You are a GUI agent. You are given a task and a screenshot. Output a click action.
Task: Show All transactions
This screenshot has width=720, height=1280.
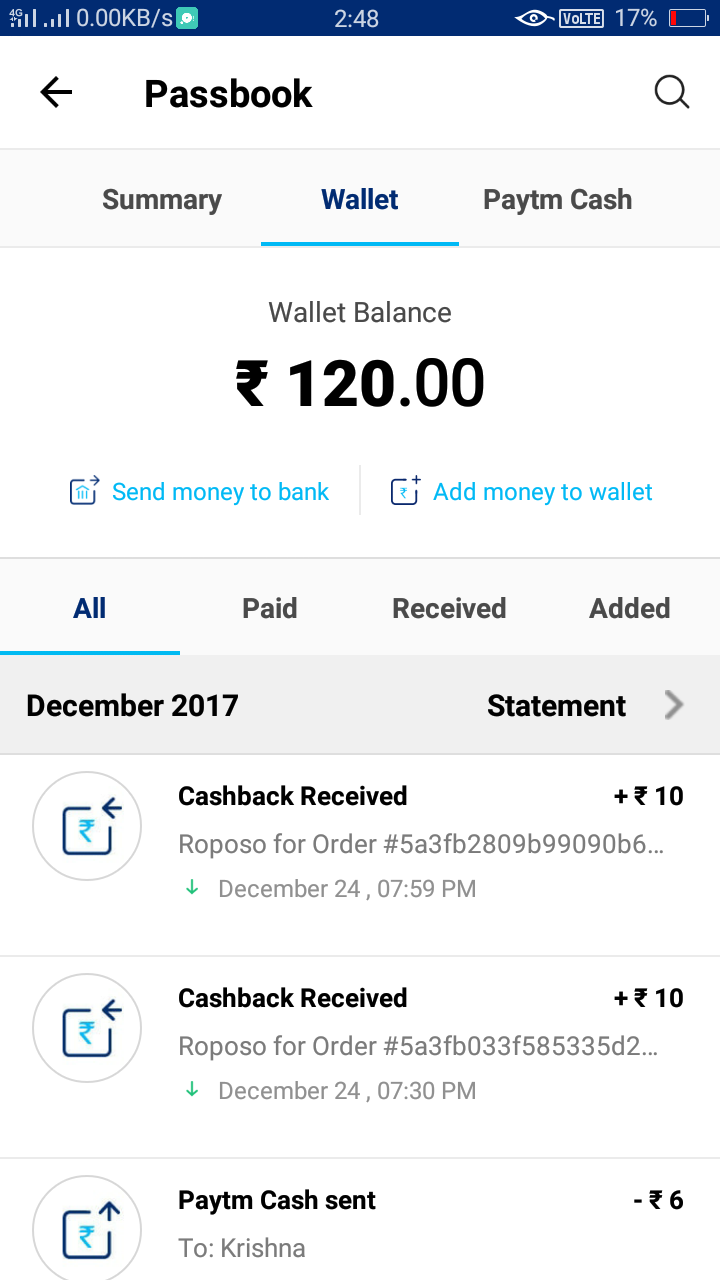click(89, 608)
